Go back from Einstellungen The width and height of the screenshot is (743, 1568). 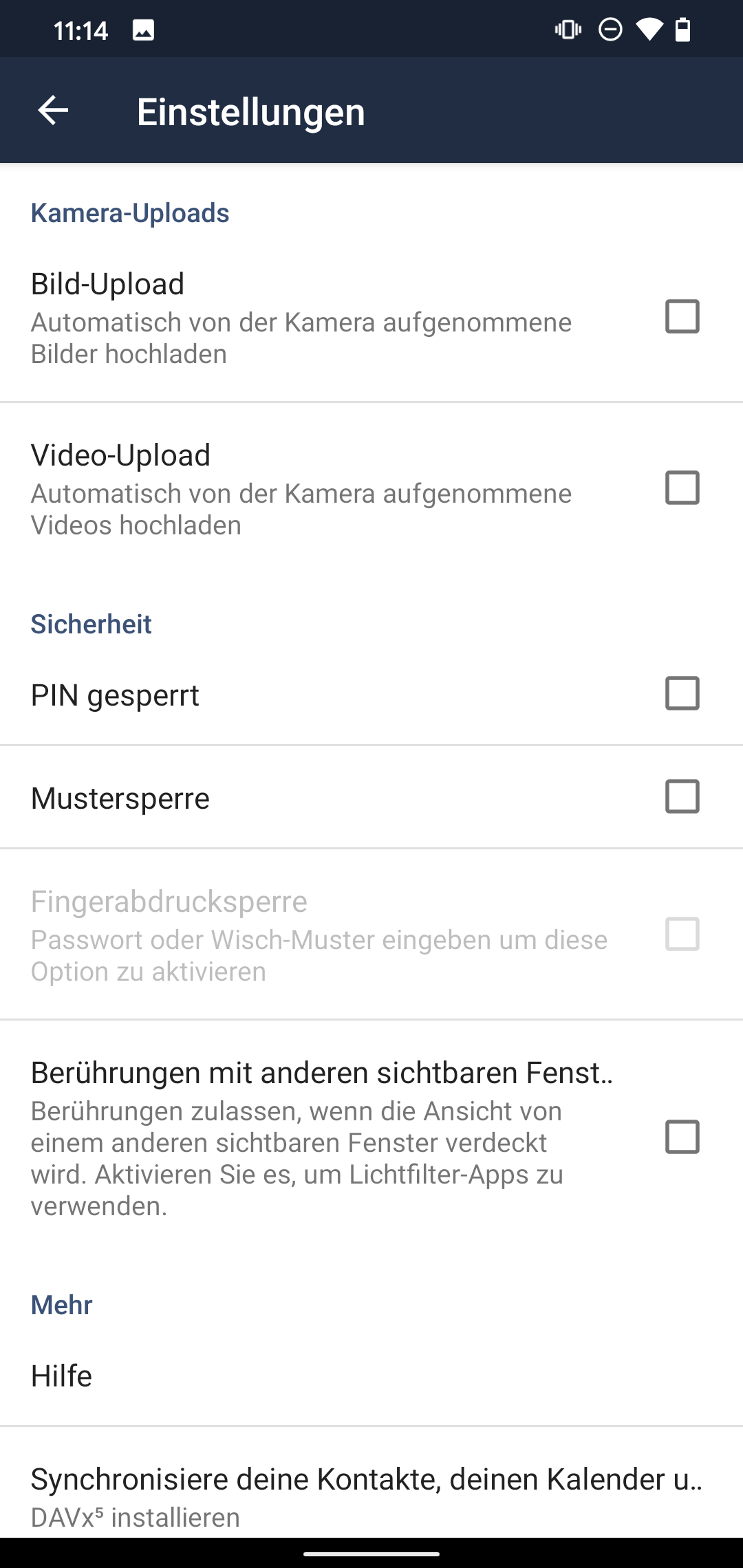click(53, 111)
